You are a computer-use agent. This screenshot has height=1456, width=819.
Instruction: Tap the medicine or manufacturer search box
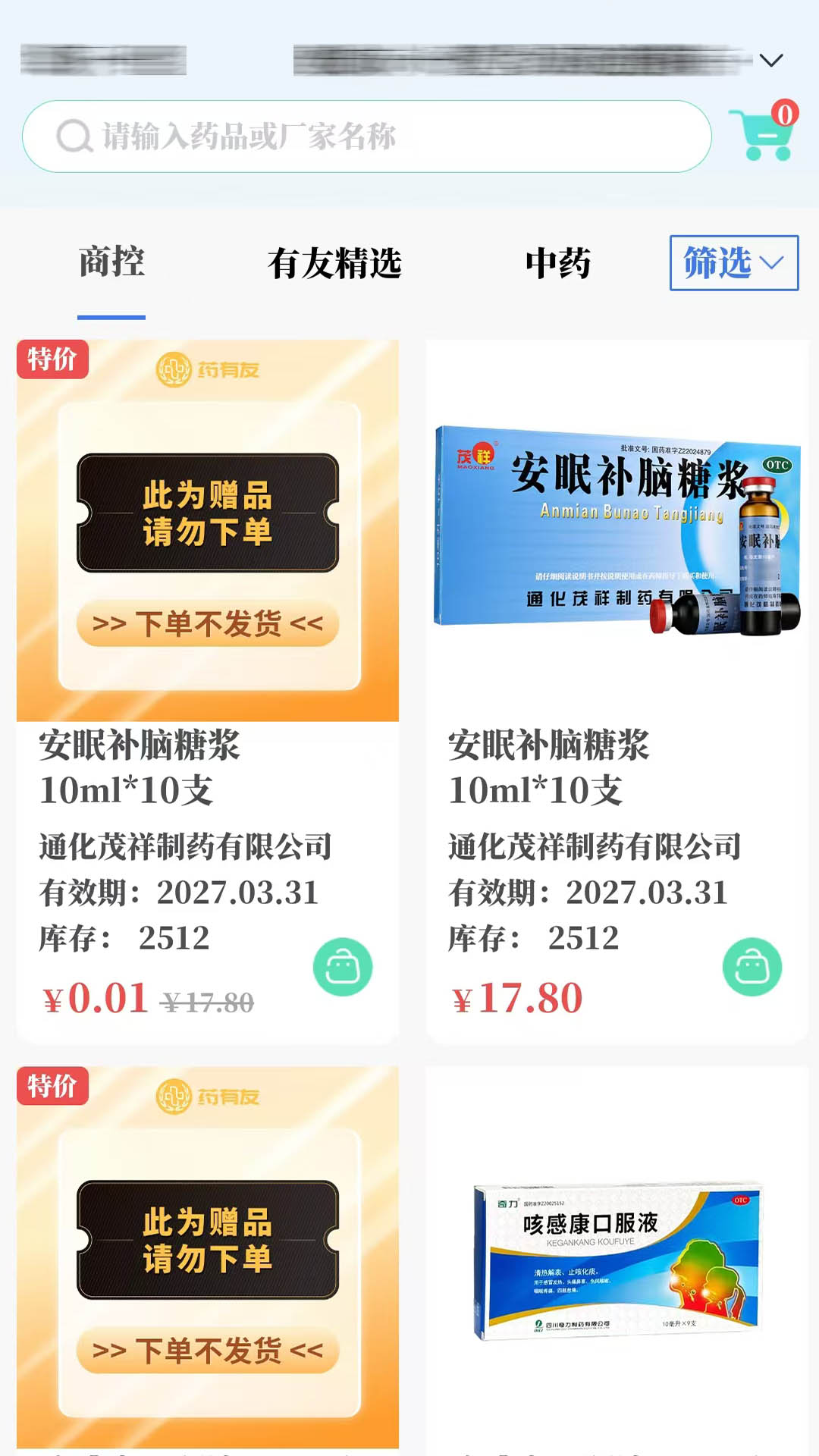367,136
